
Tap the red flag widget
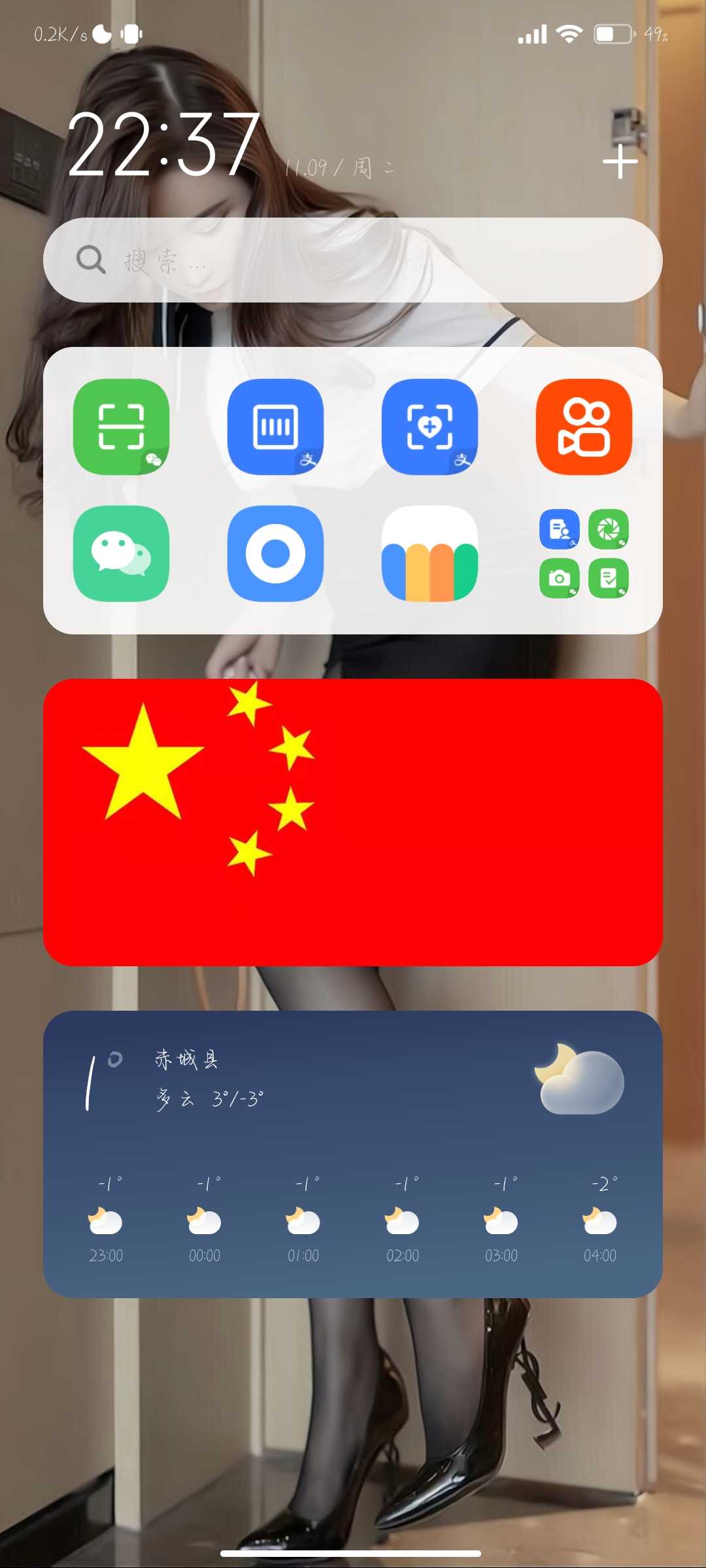353,822
